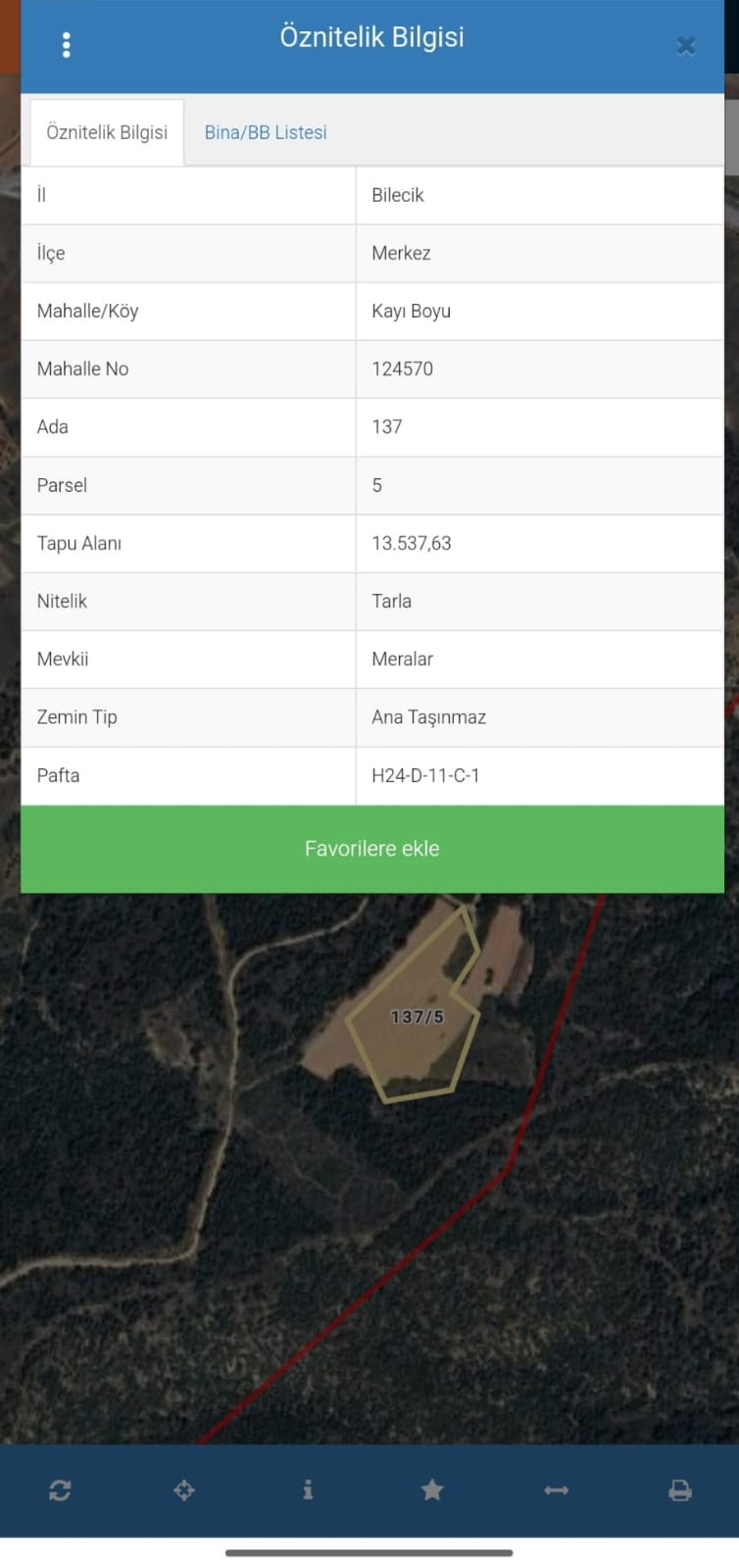
Task: Tap the crosshair location icon in the toolbar
Action: pos(184,1491)
